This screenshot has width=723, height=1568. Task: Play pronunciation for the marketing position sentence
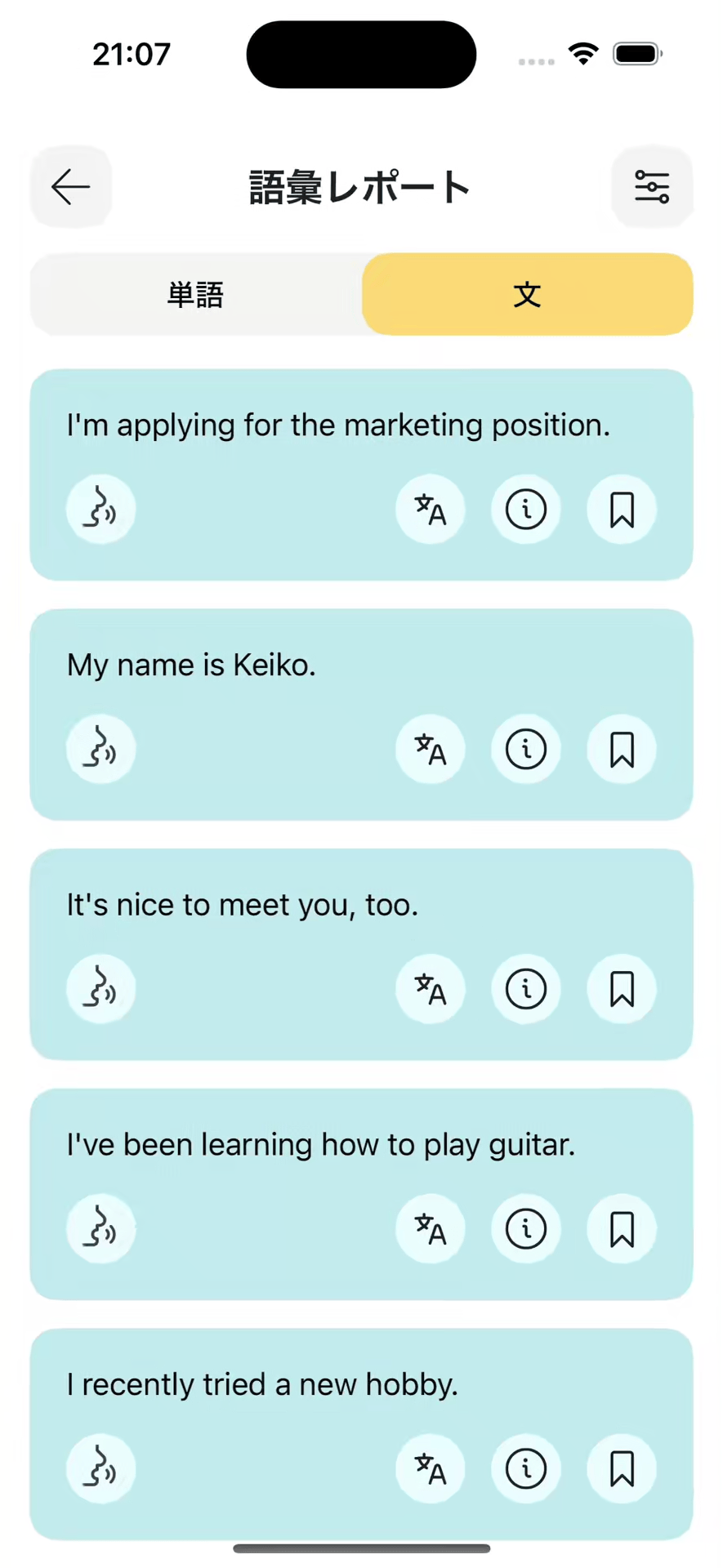tap(100, 510)
